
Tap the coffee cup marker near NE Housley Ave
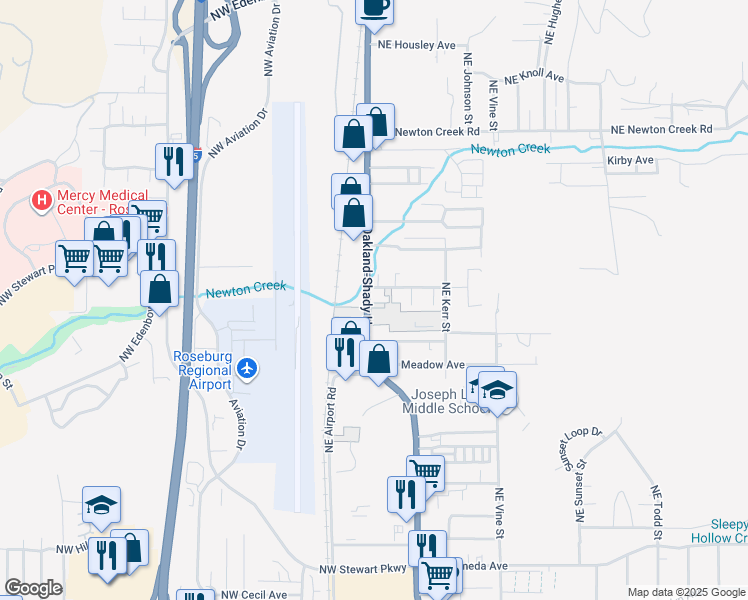(x=375, y=6)
